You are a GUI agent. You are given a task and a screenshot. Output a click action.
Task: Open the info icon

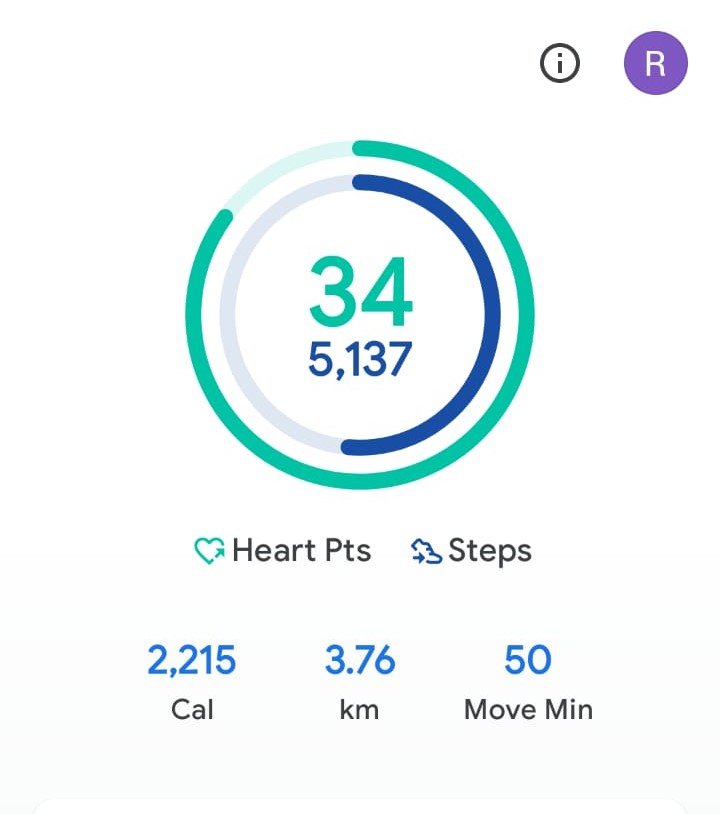point(560,64)
